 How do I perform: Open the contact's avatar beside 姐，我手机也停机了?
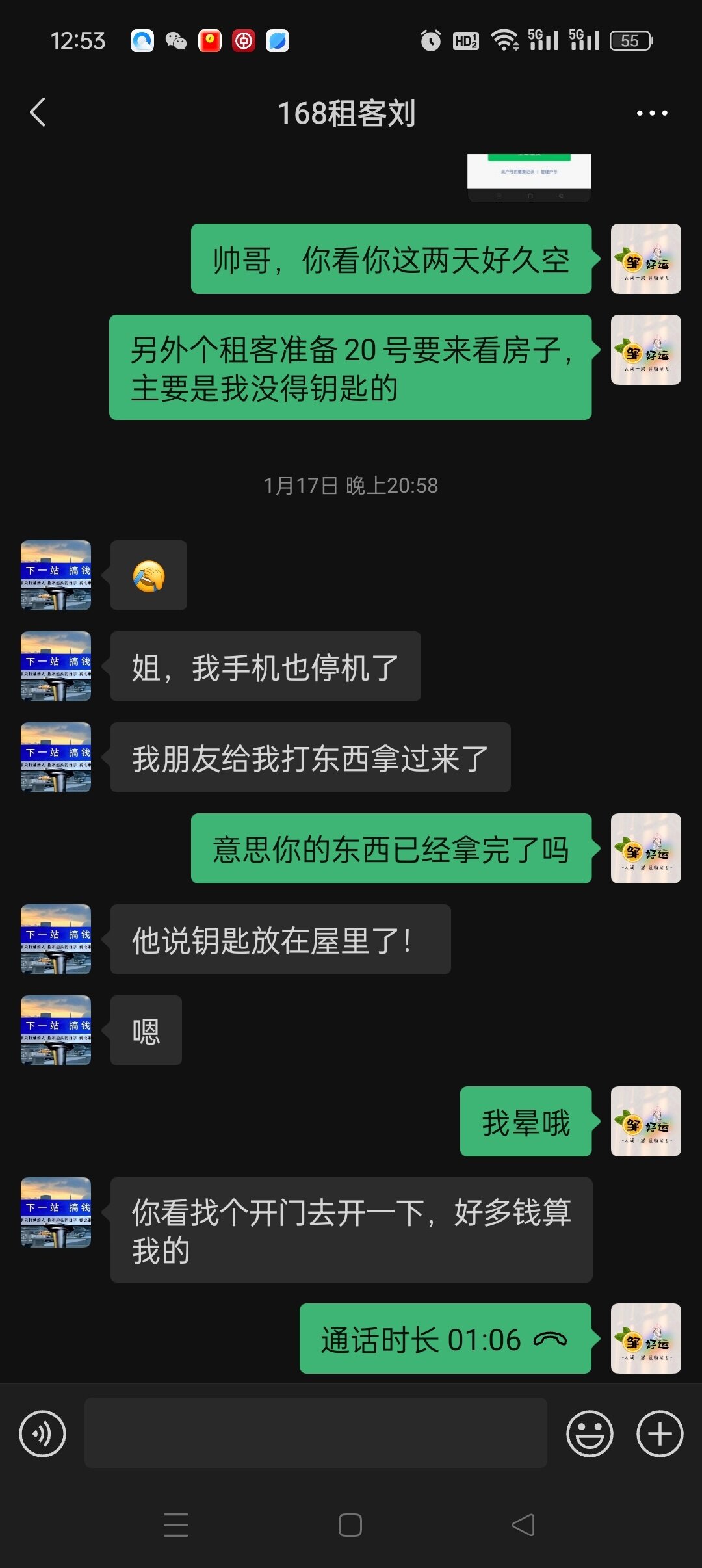tap(56, 666)
